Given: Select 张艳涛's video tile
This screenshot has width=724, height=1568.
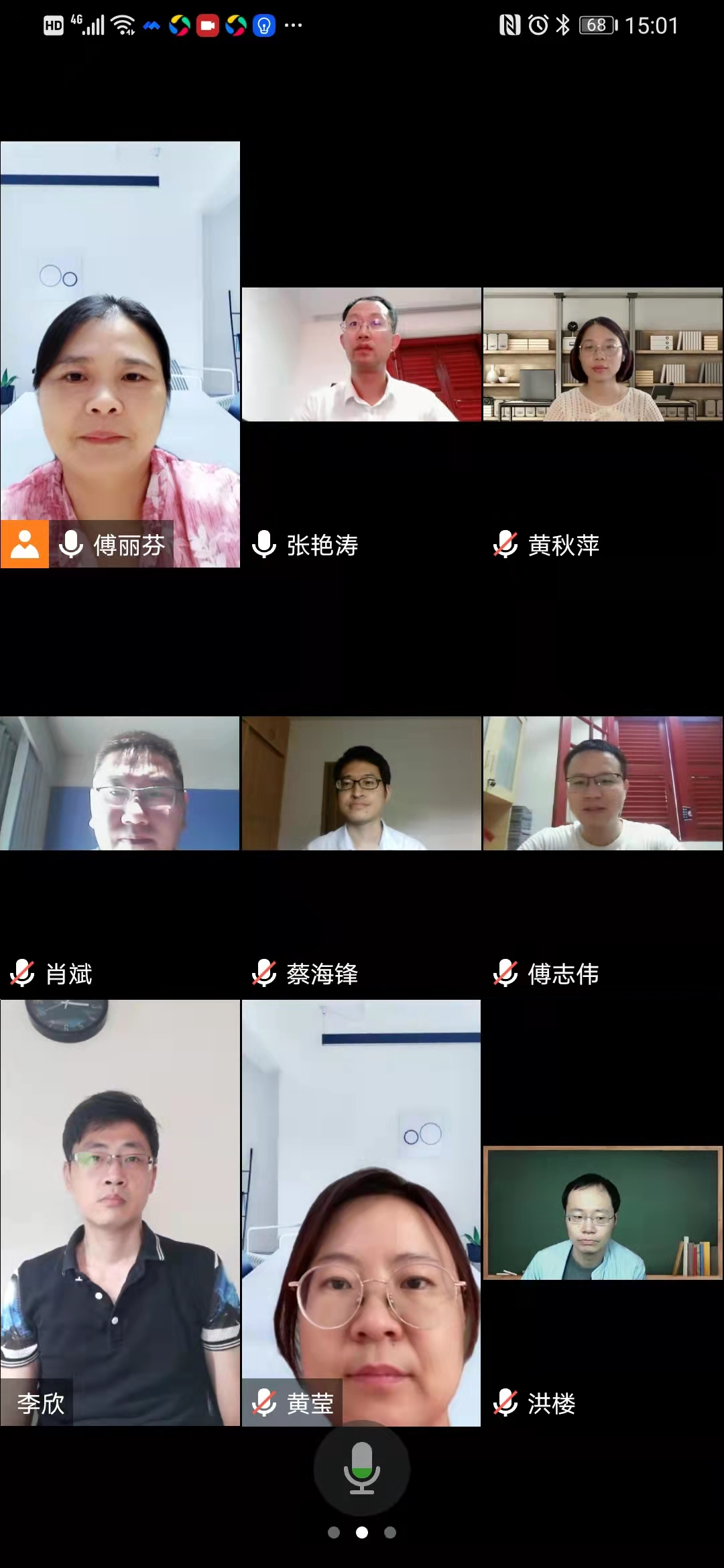Looking at the screenshot, I should (x=361, y=354).
